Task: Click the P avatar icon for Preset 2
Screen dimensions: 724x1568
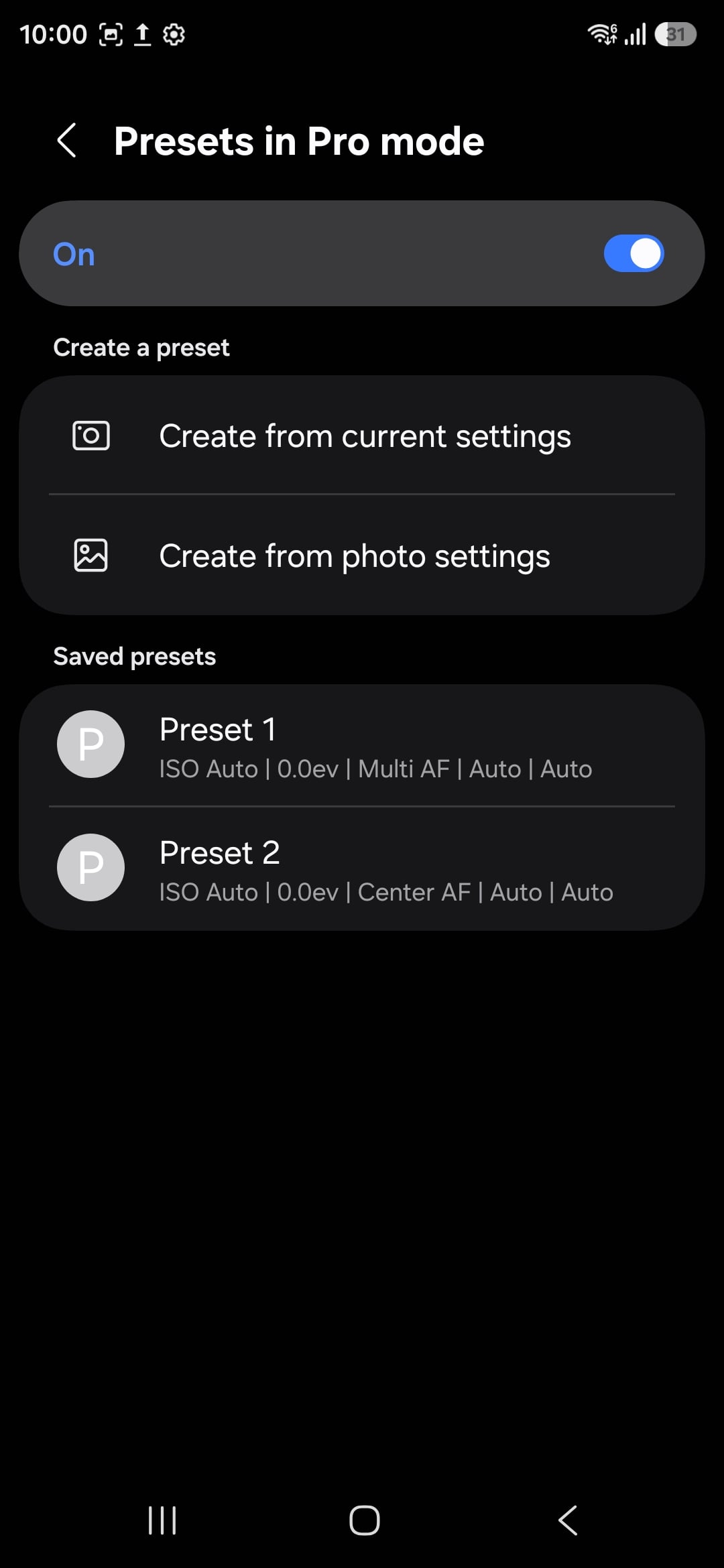Action: pos(90,867)
